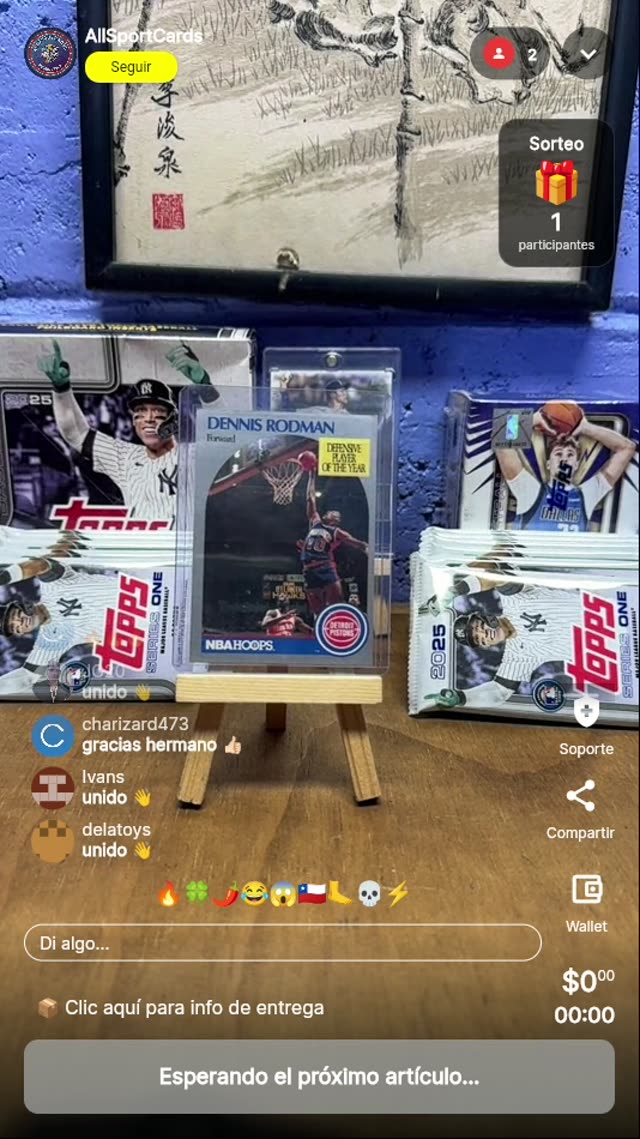
Task: Send the chili pepper emoji reaction
Action: pyautogui.click(x=225, y=894)
